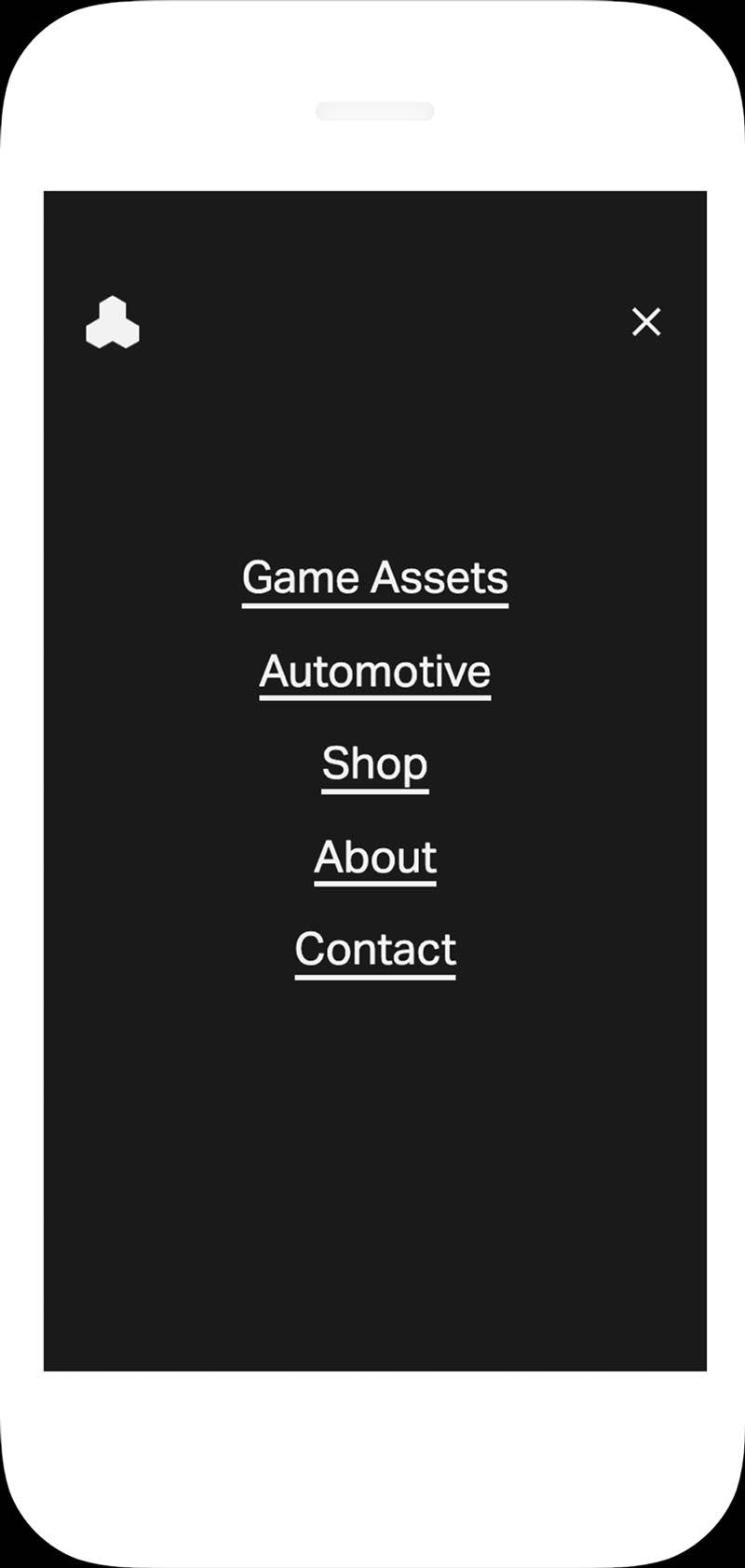Visit the About page
745x1568 pixels.
375,858
